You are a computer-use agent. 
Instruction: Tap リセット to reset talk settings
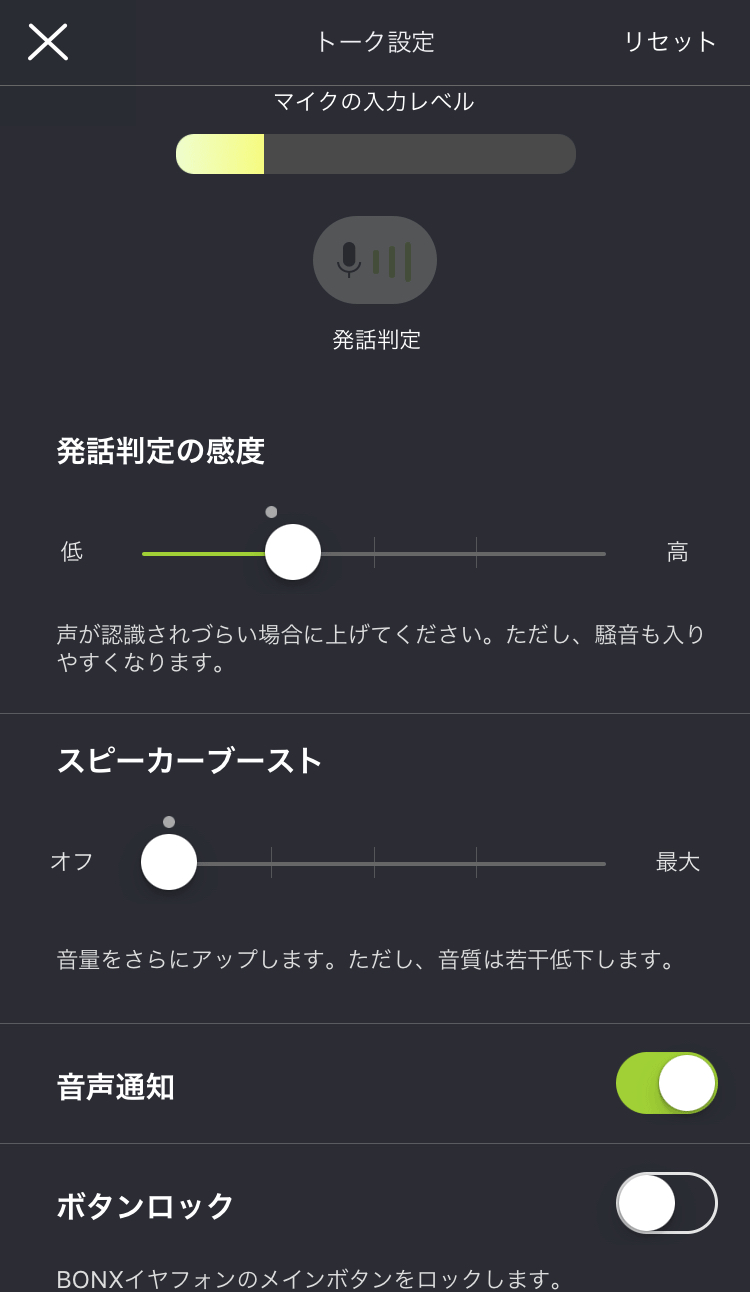point(670,42)
